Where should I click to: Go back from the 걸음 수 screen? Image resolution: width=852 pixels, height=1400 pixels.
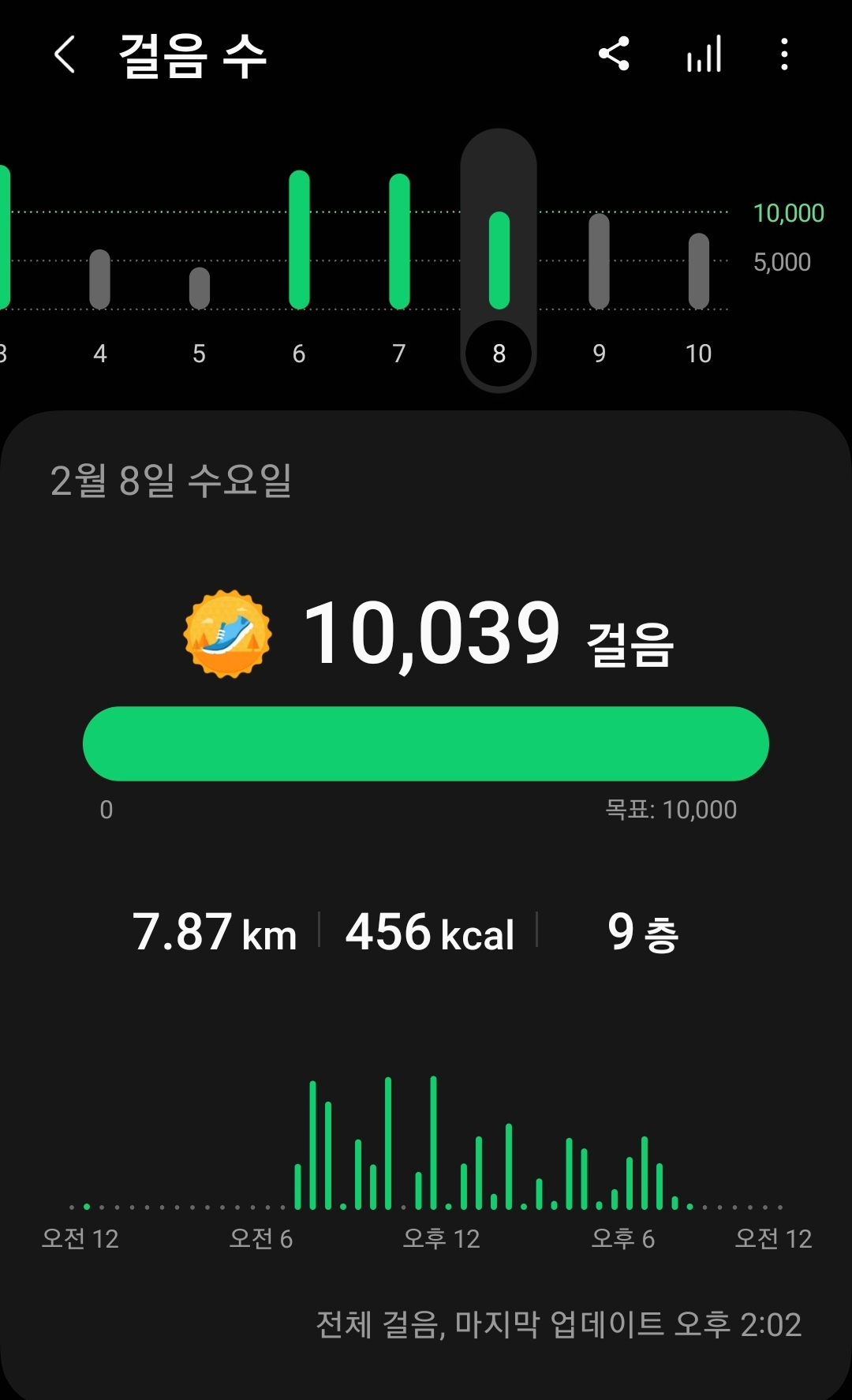click(x=65, y=54)
